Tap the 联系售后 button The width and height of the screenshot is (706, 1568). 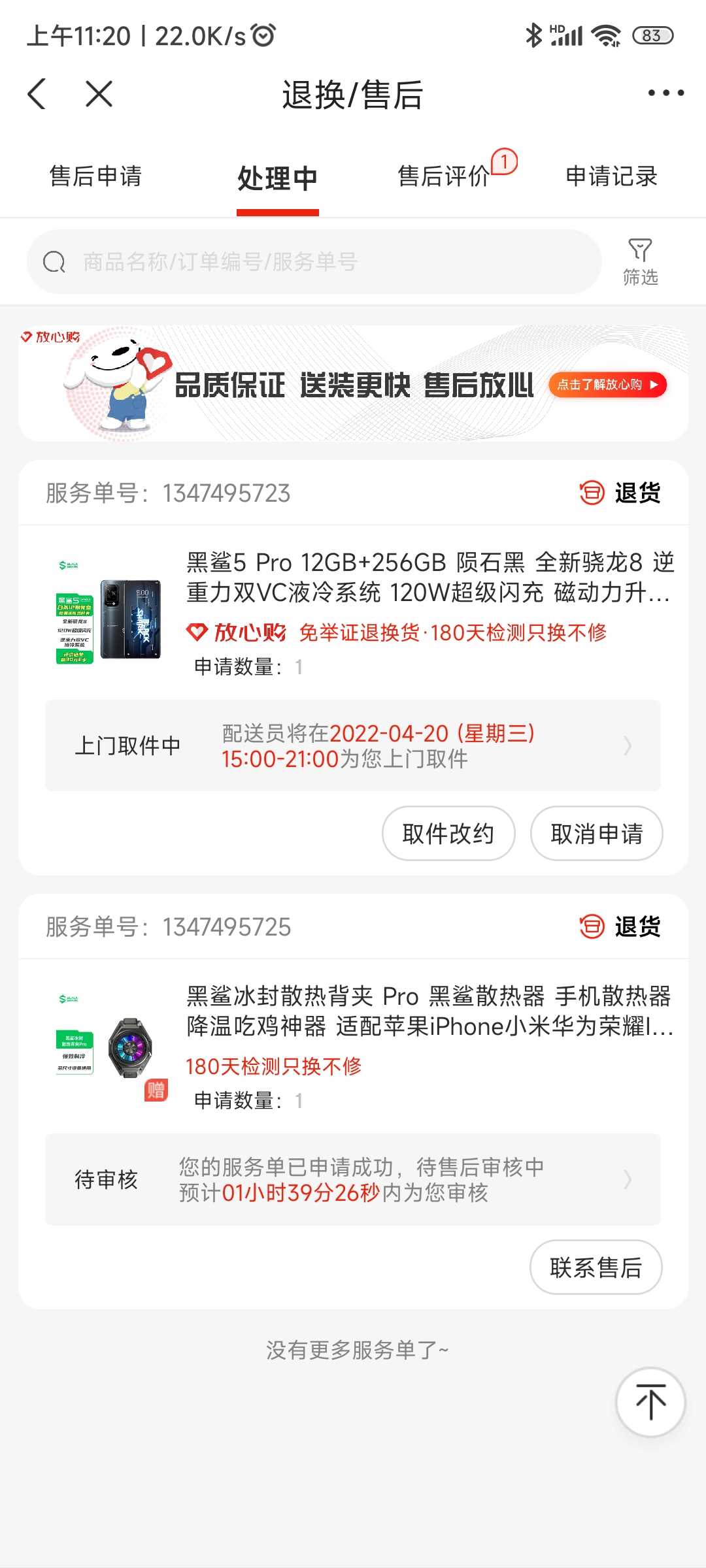pyautogui.click(x=596, y=1267)
